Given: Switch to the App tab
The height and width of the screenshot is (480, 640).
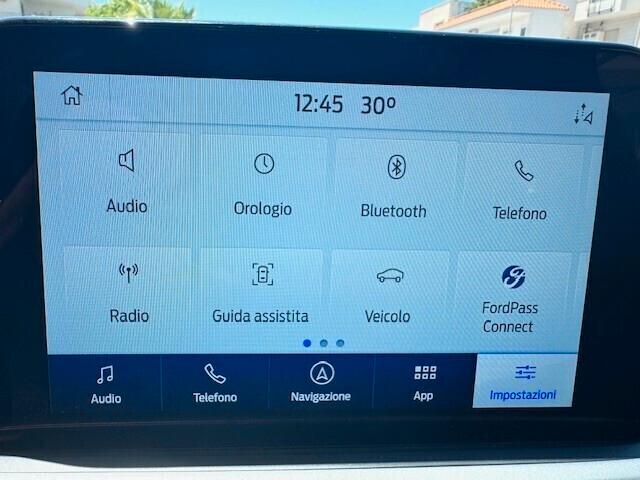Looking at the screenshot, I should 424,383.
